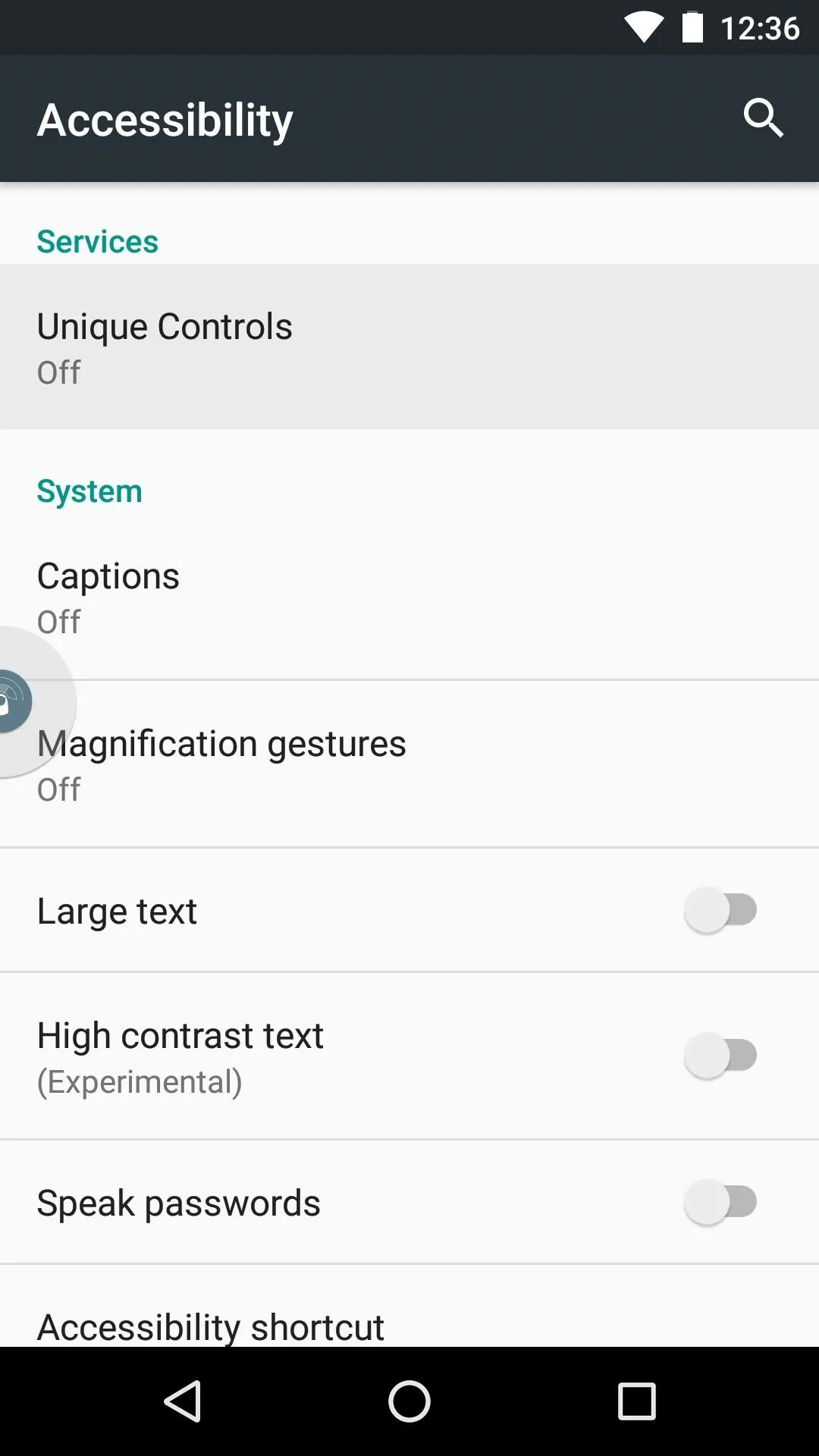
Task: Go back using the navigation bar
Action: click(x=183, y=1401)
